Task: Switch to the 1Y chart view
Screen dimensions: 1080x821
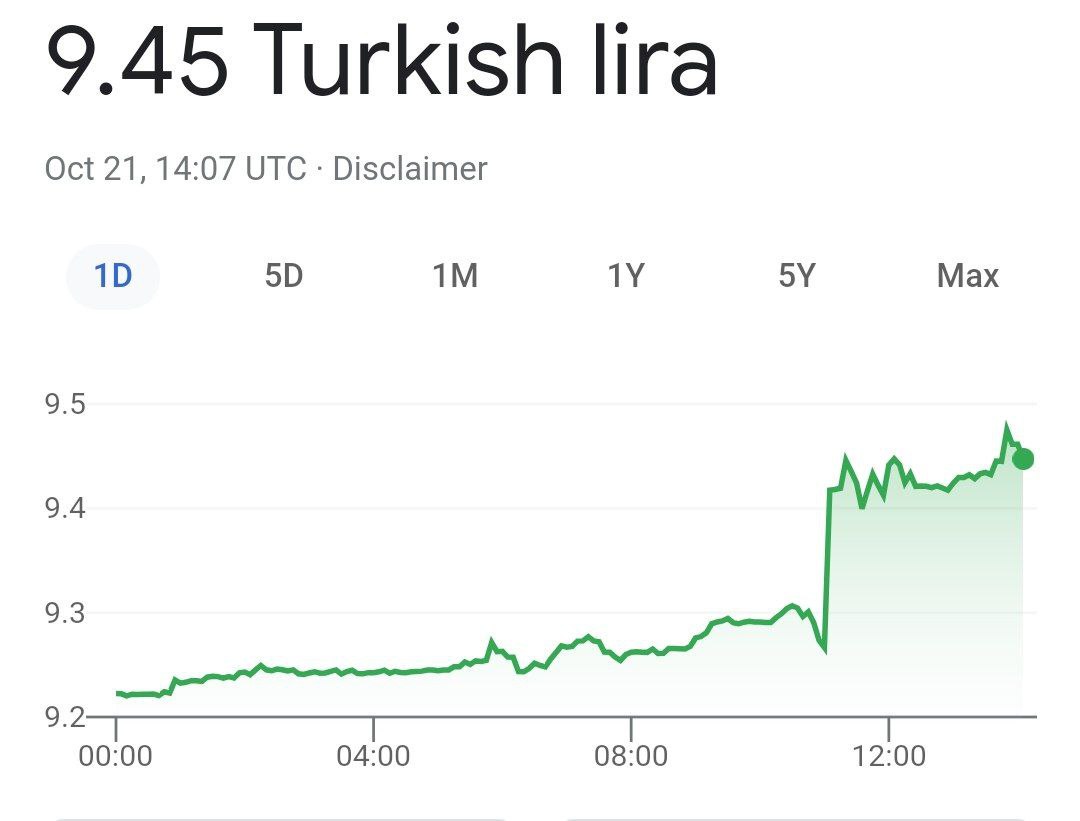Action: click(625, 276)
